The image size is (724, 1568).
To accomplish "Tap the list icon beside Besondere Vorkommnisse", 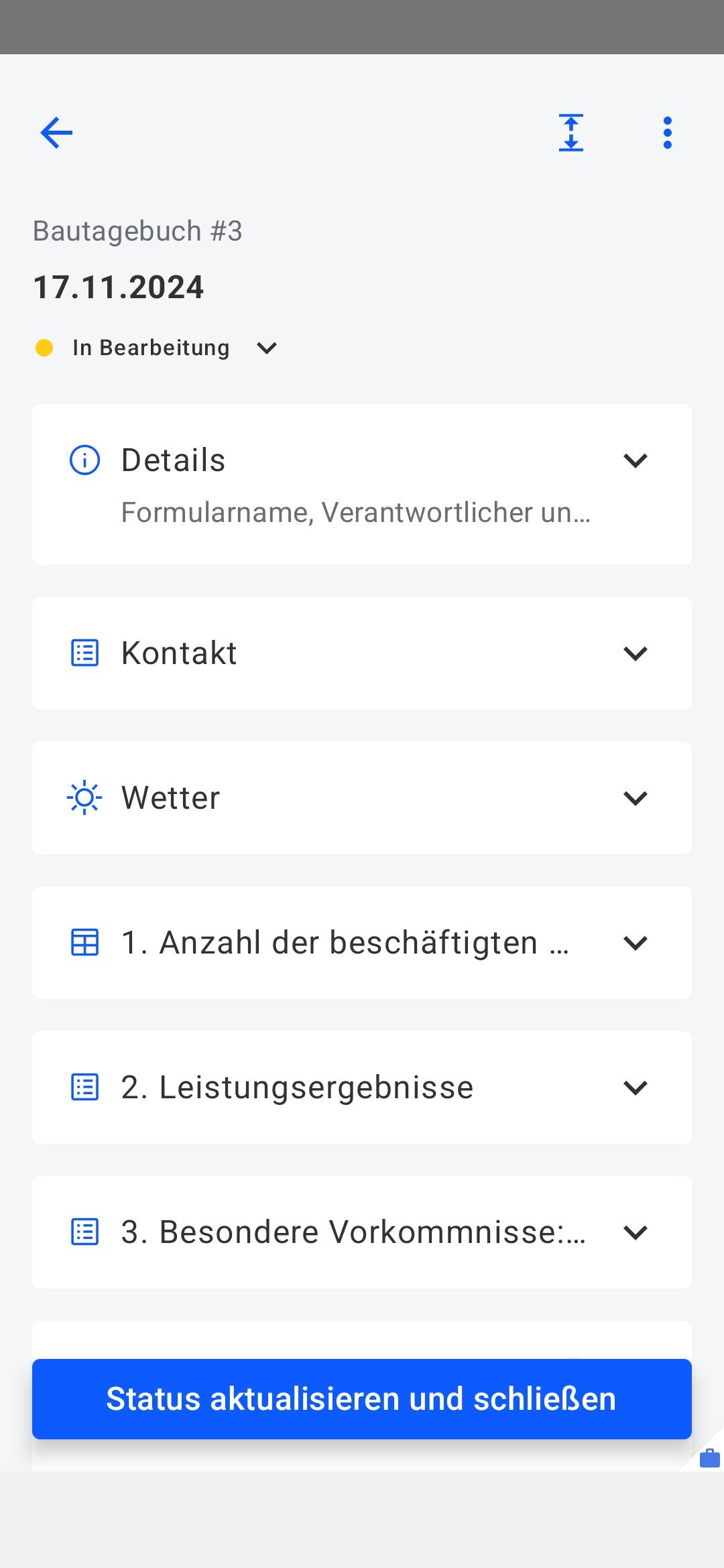I will click(83, 1232).
